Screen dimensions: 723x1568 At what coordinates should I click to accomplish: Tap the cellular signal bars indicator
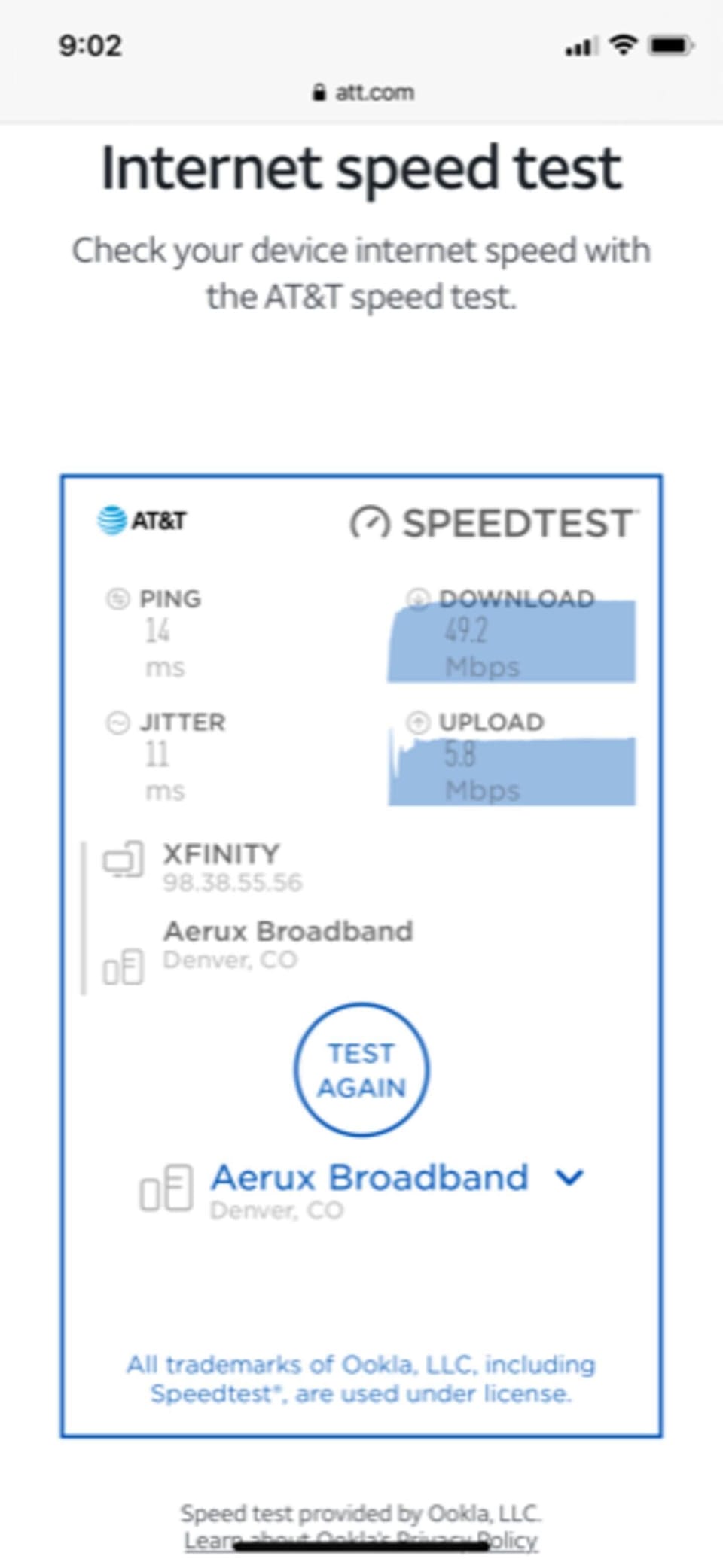(580, 47)
